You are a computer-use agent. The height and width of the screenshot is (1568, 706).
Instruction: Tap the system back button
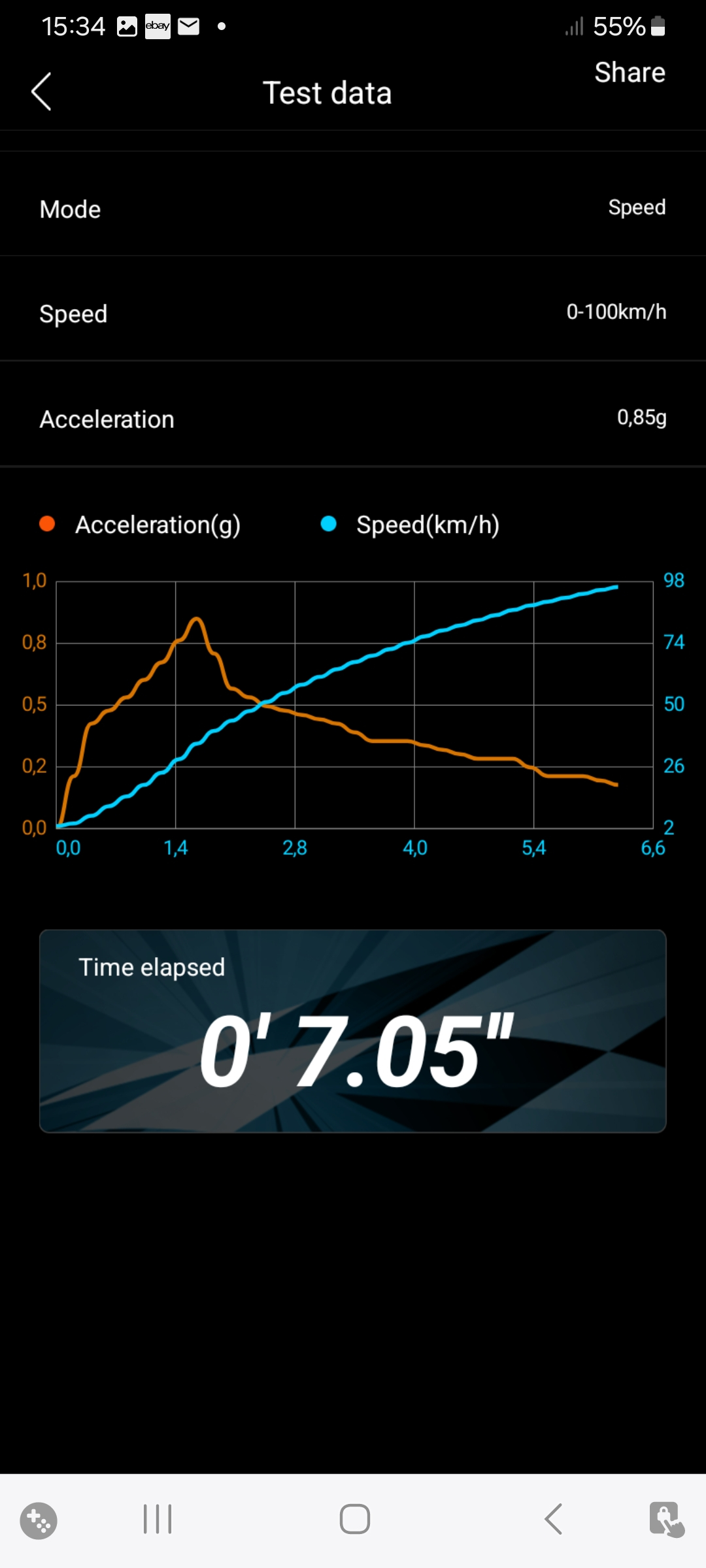point(553,1519)
